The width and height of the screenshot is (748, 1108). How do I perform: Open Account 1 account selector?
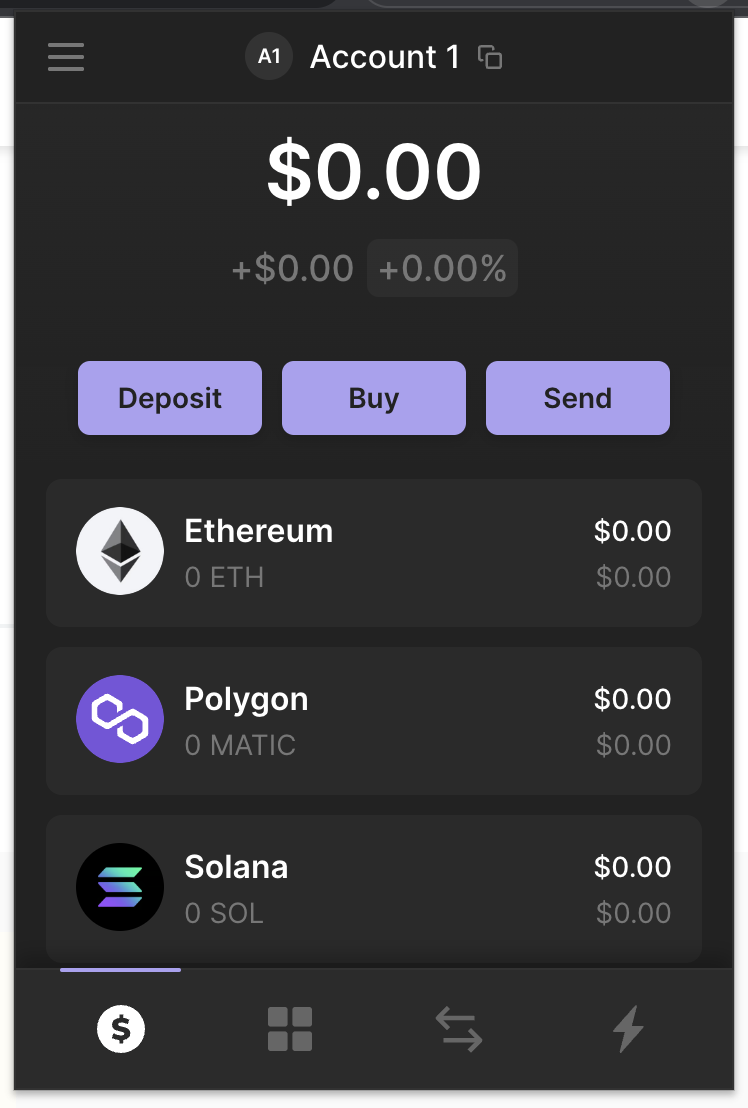click(x=384, y=57)
